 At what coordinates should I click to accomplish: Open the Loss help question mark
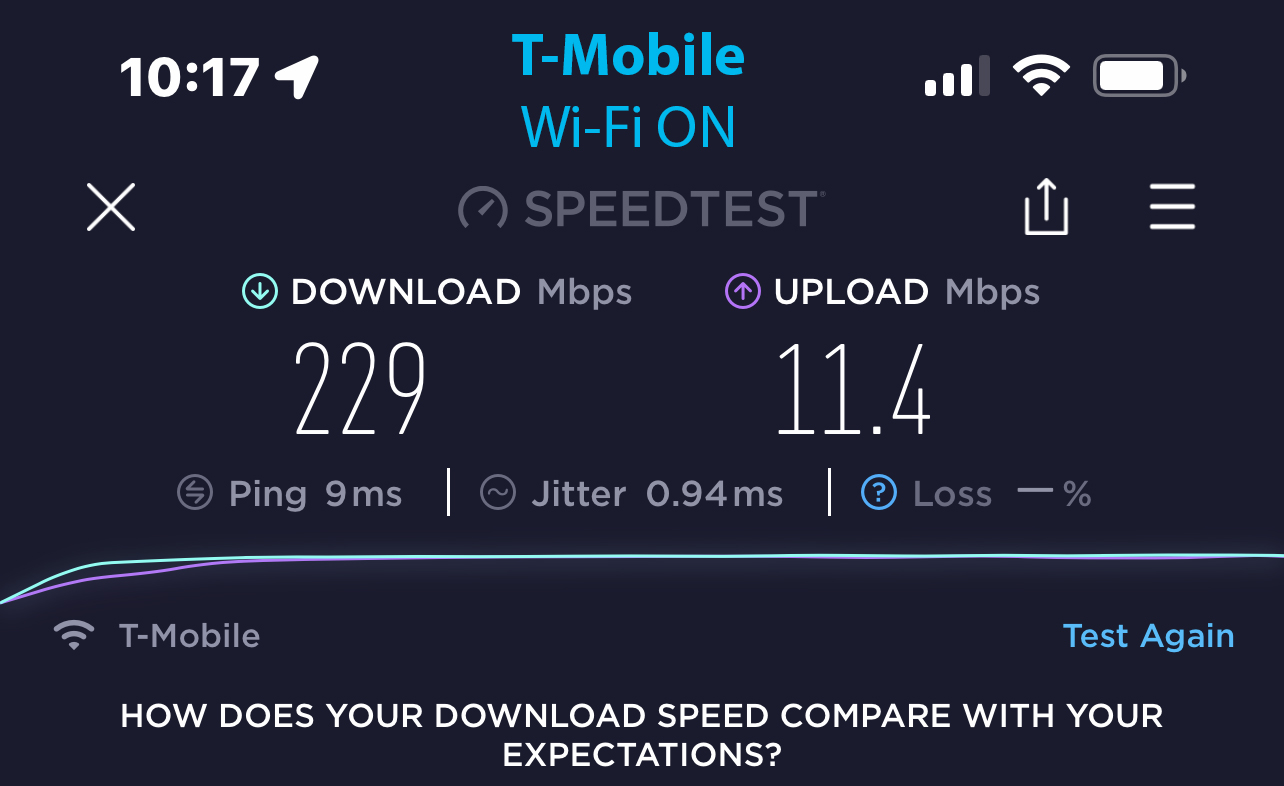pyautogui.click(x=879, y=493)
